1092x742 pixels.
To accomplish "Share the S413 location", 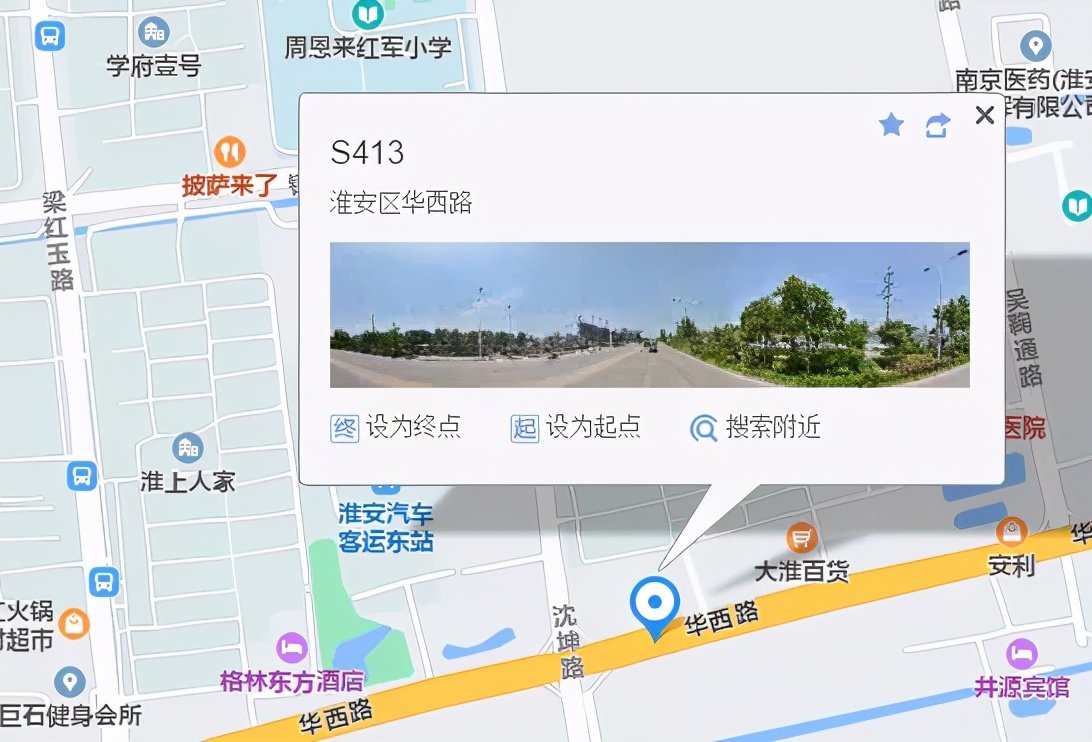I will coord(937,125).
